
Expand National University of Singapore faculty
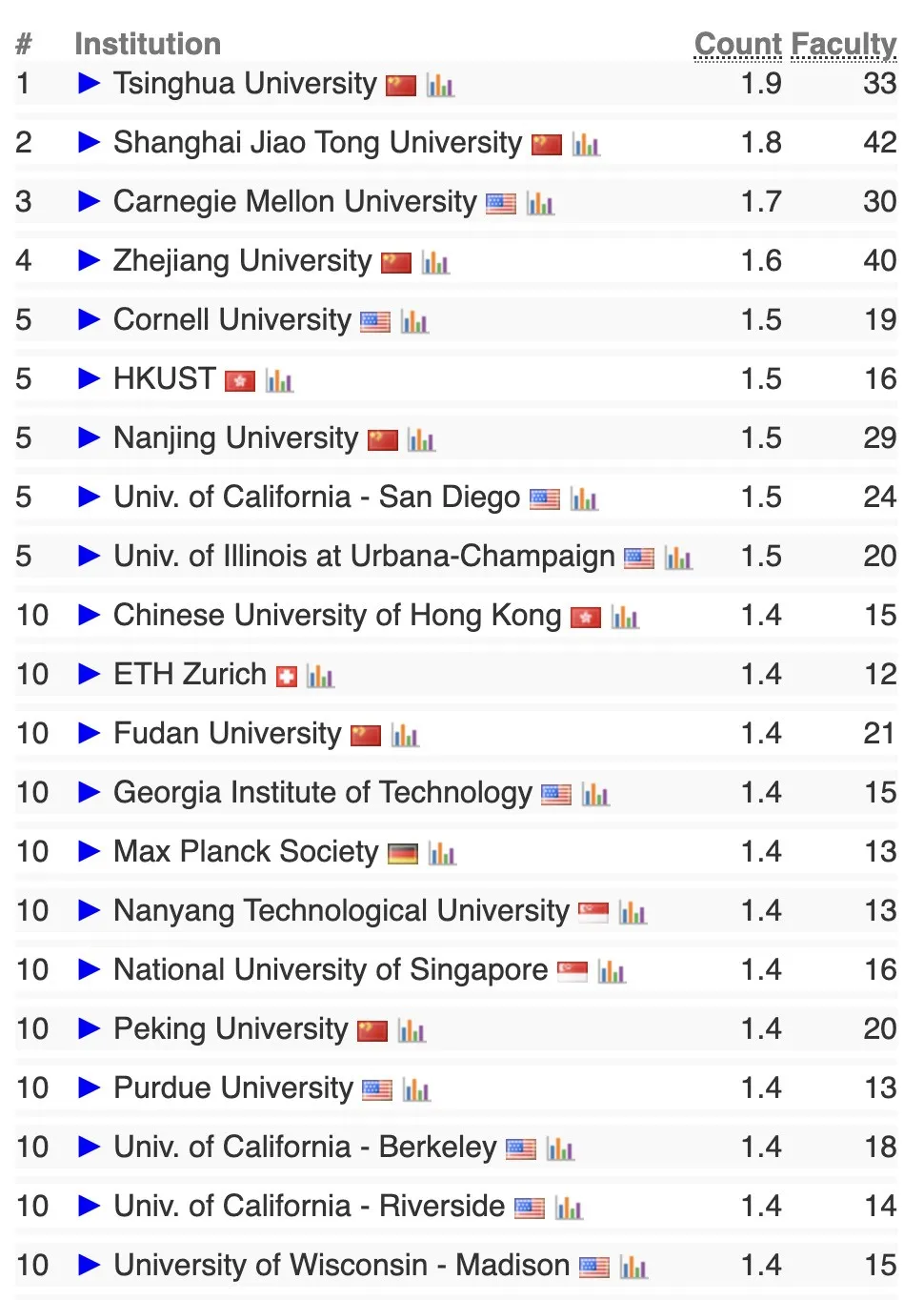[x=89, y=970]
